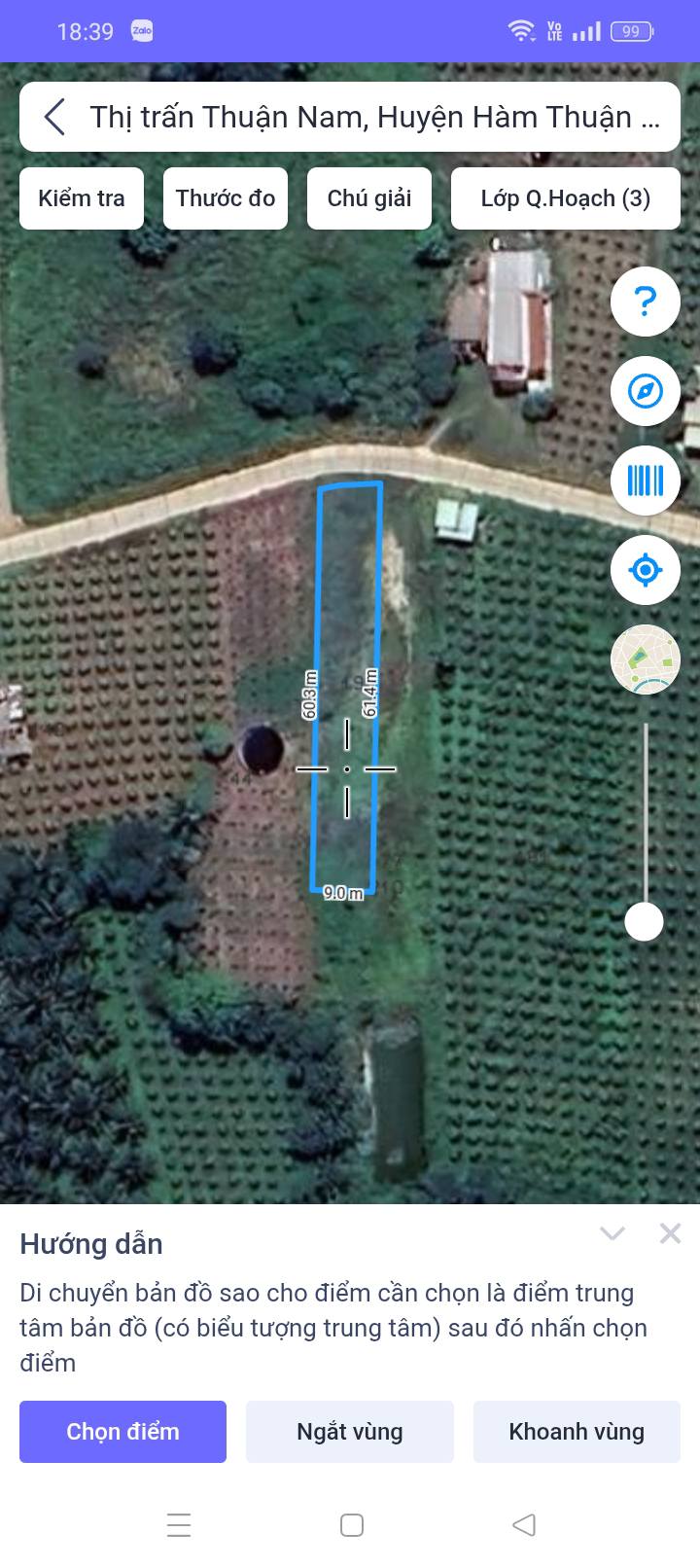Open Lớp Q.Hoạch (3) layers
The width and height of the screenshot is (700, 1568).
point(565,198)
